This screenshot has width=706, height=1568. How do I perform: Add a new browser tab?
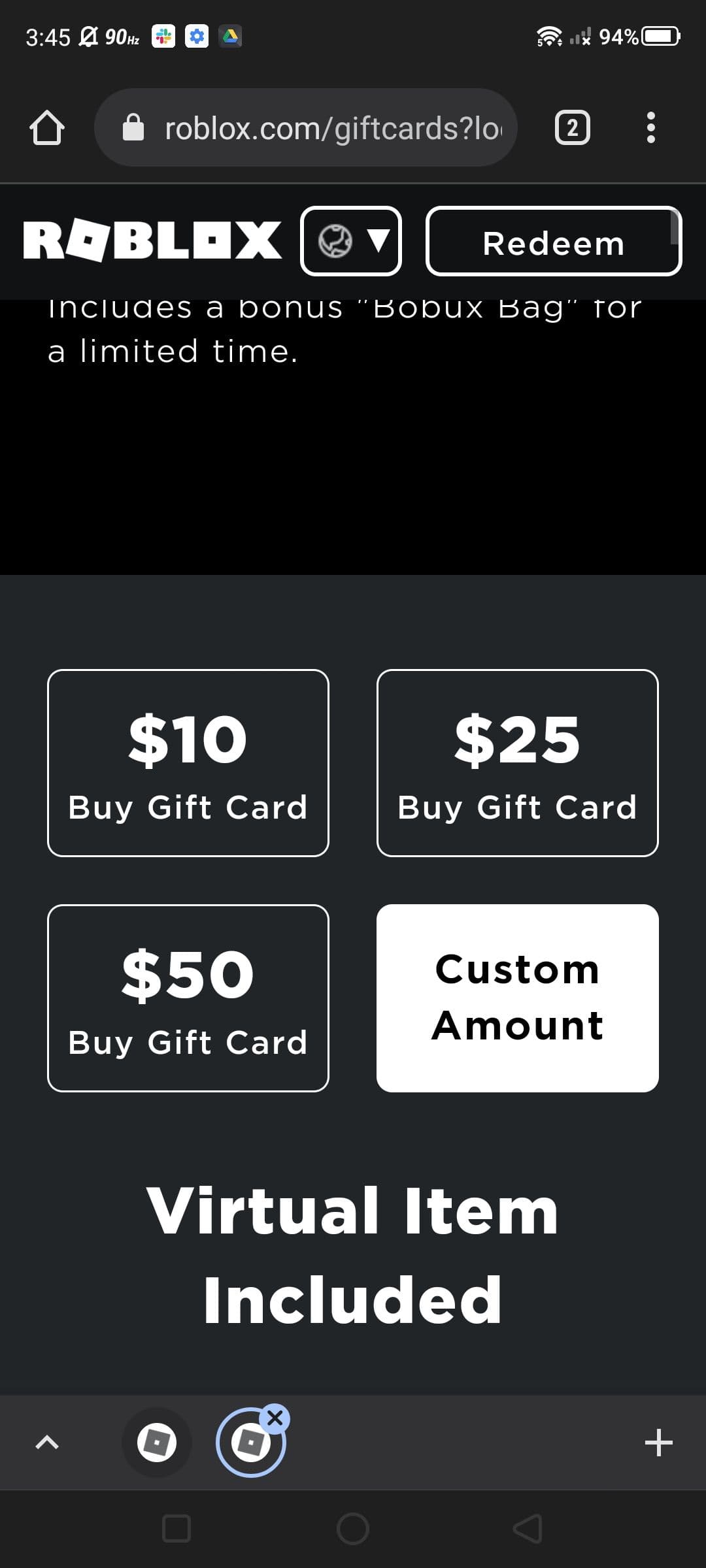point(658,1442)
